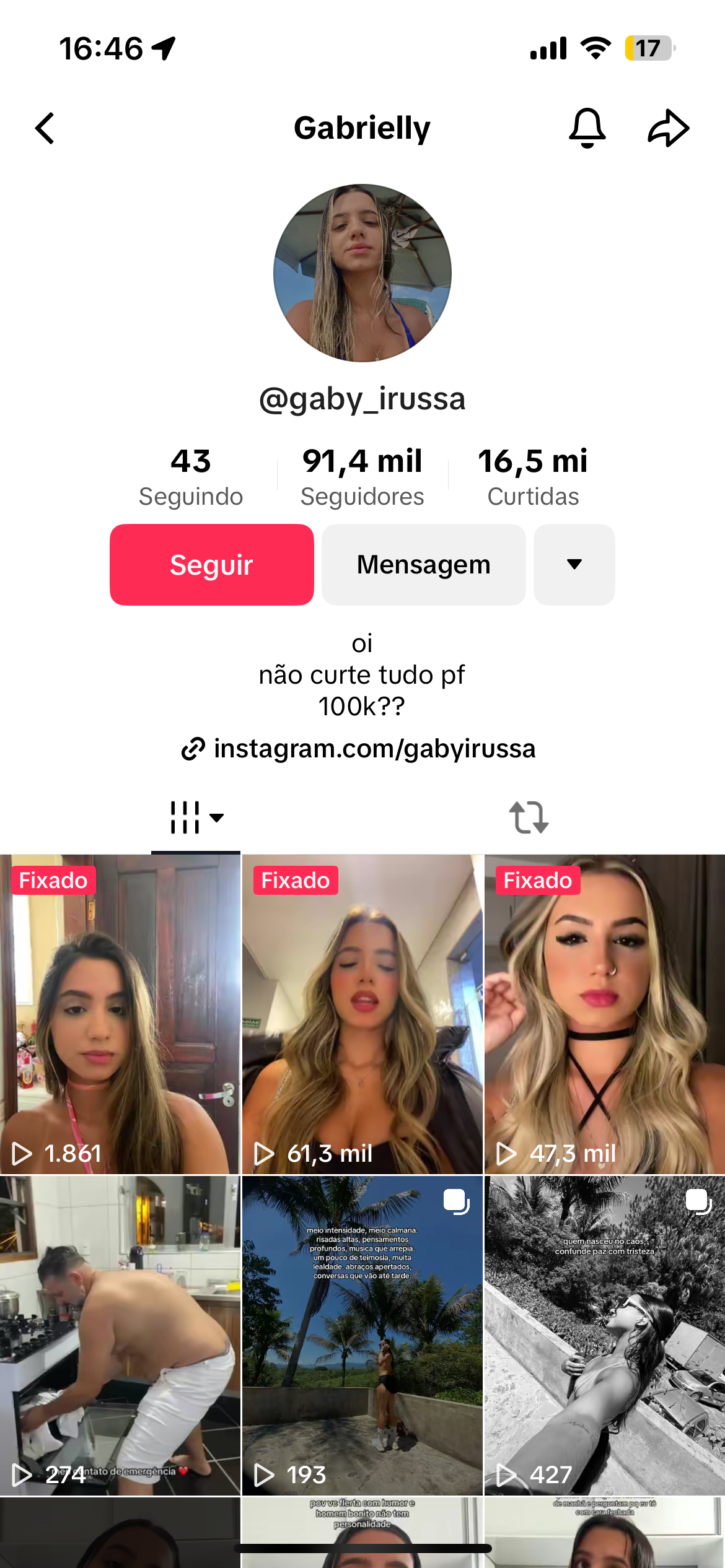
Task: Switch to the reposts tab
Action: coord(529,817)
